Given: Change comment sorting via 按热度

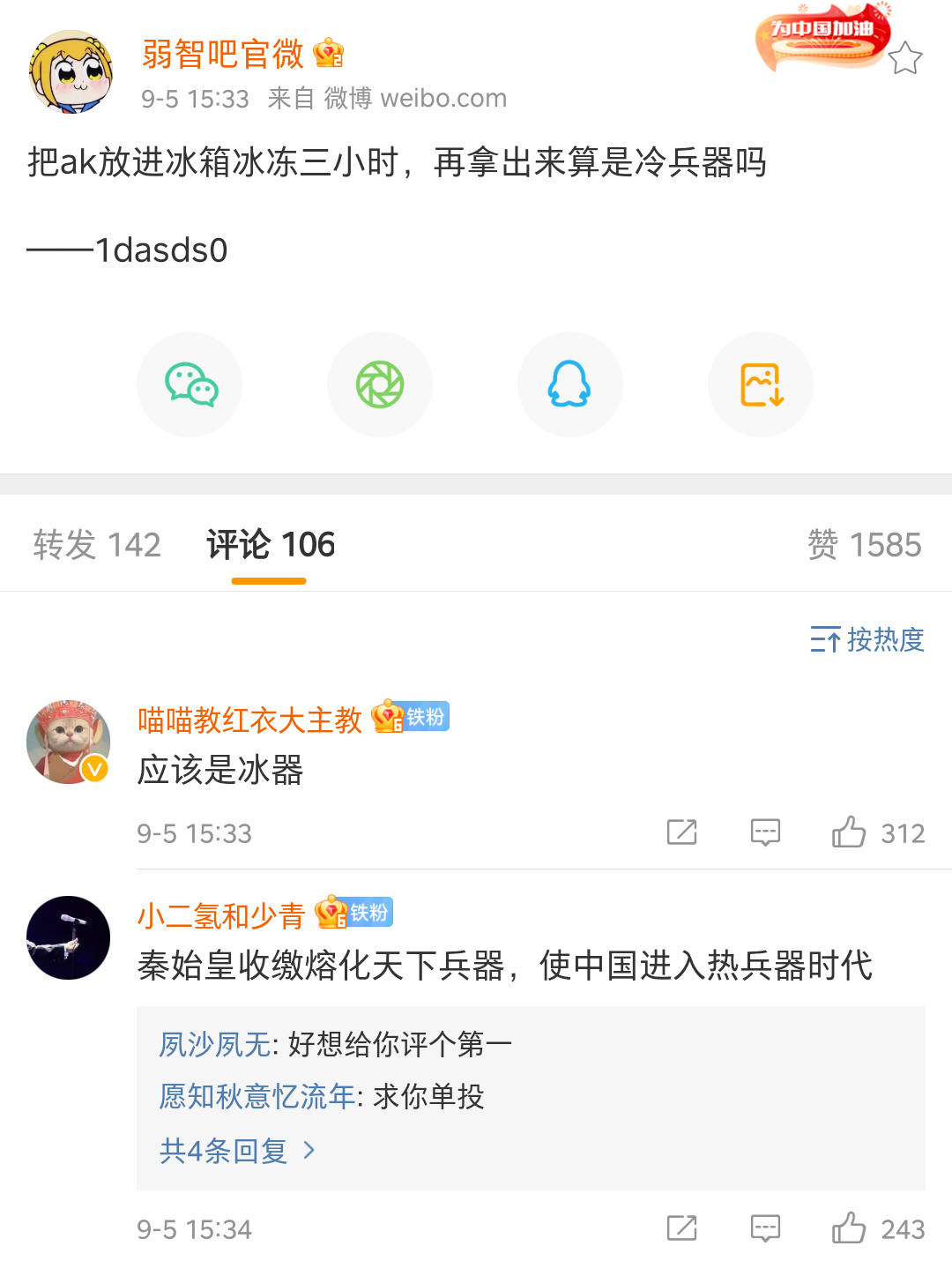Looking at the screenshot, I should (x=867, y=639).
